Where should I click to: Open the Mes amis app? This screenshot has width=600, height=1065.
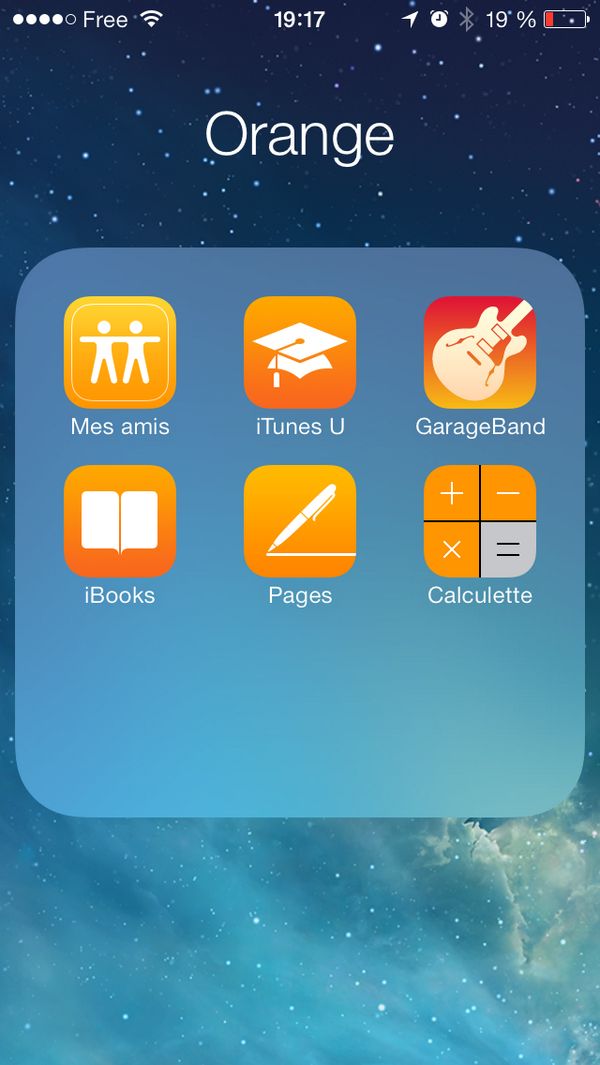(x=120, y=352)
